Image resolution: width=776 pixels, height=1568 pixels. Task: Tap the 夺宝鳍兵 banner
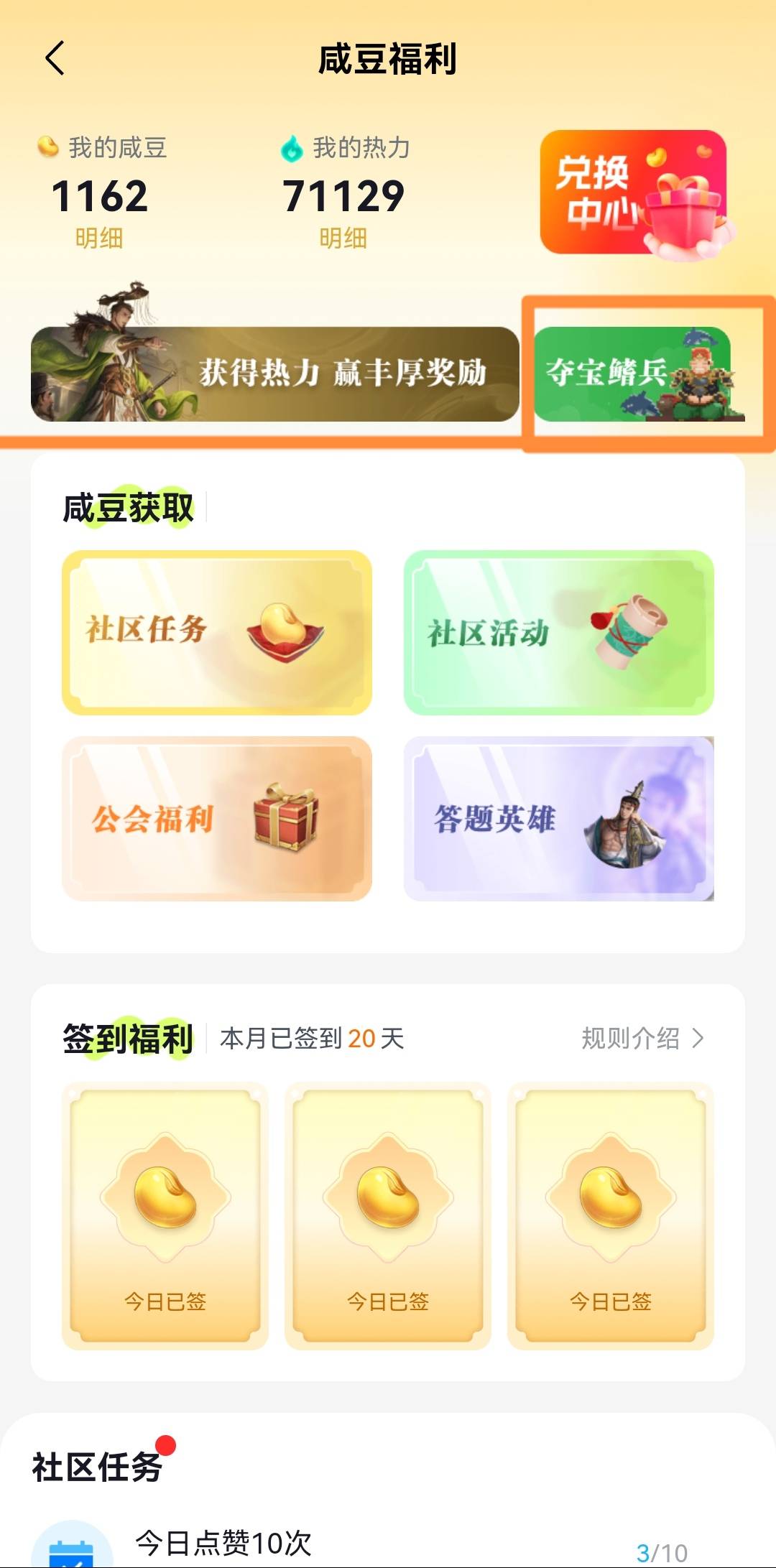point(634,374)
